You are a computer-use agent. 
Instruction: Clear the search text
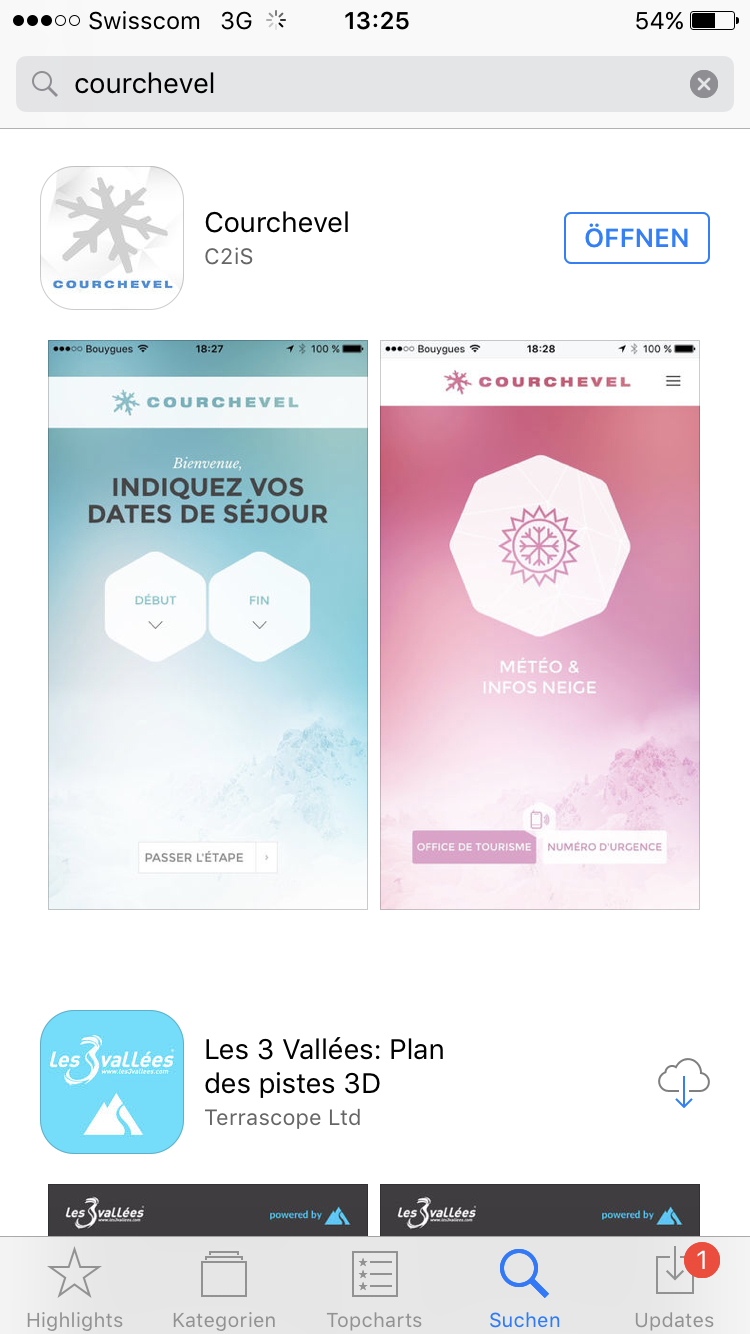[x=704, y=84]
